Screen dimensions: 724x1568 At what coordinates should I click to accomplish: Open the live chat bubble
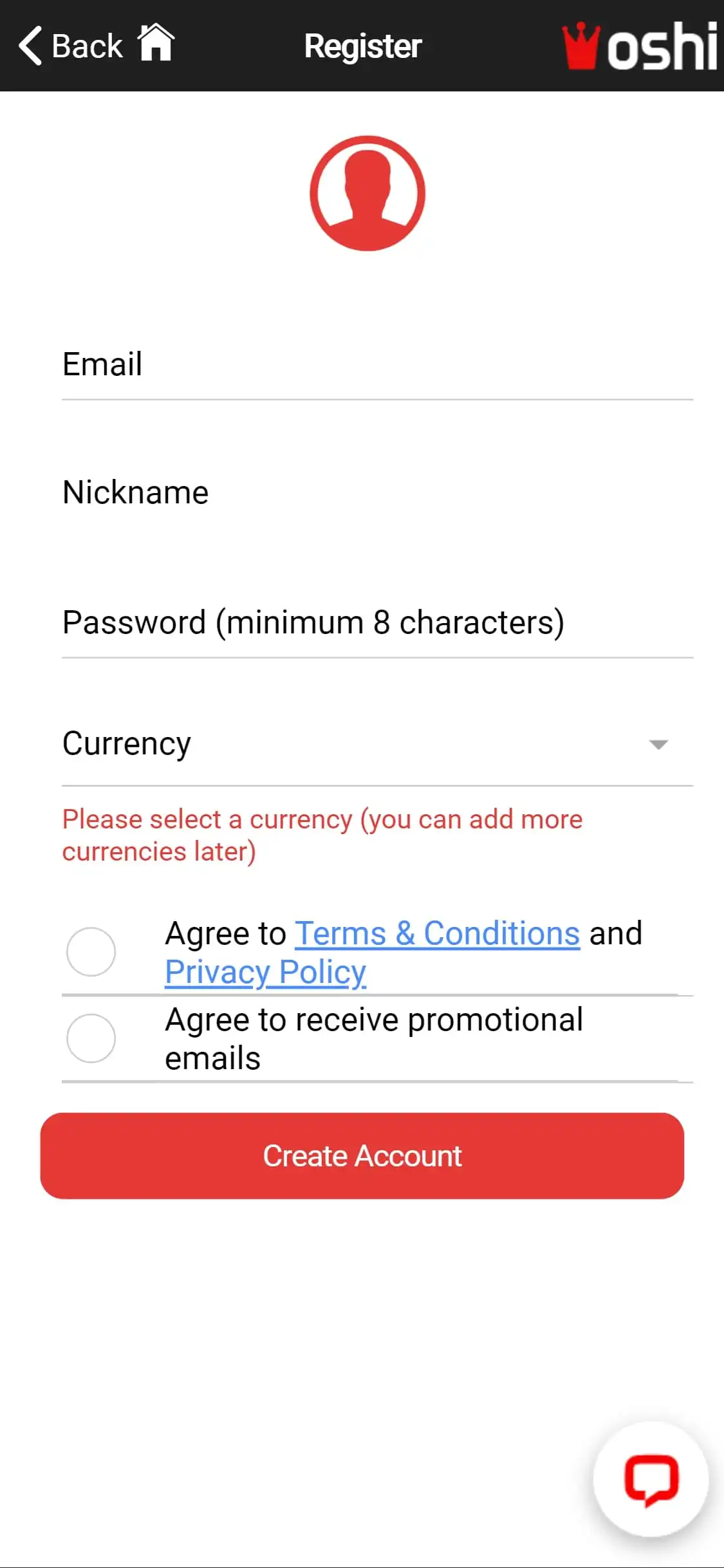pyautogui.click(x=651, y=1479)
